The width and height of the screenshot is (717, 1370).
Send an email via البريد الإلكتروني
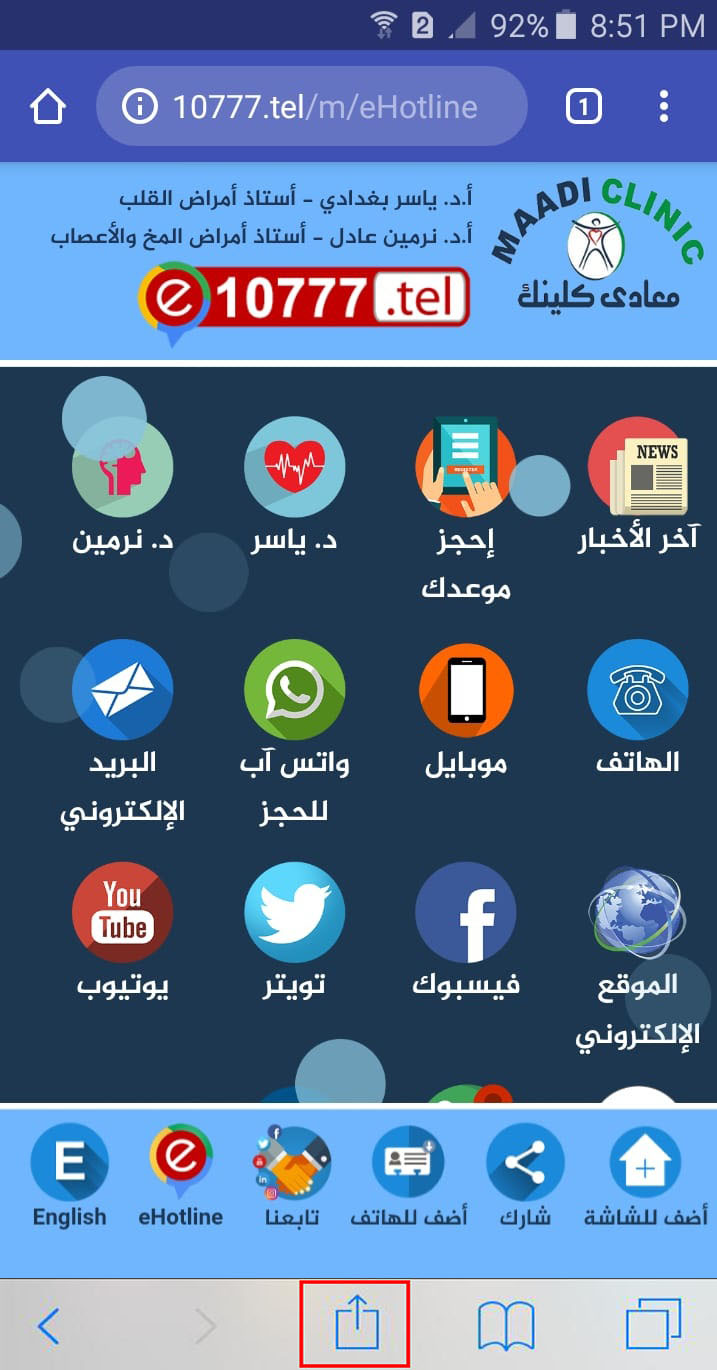tap(123, 690)
